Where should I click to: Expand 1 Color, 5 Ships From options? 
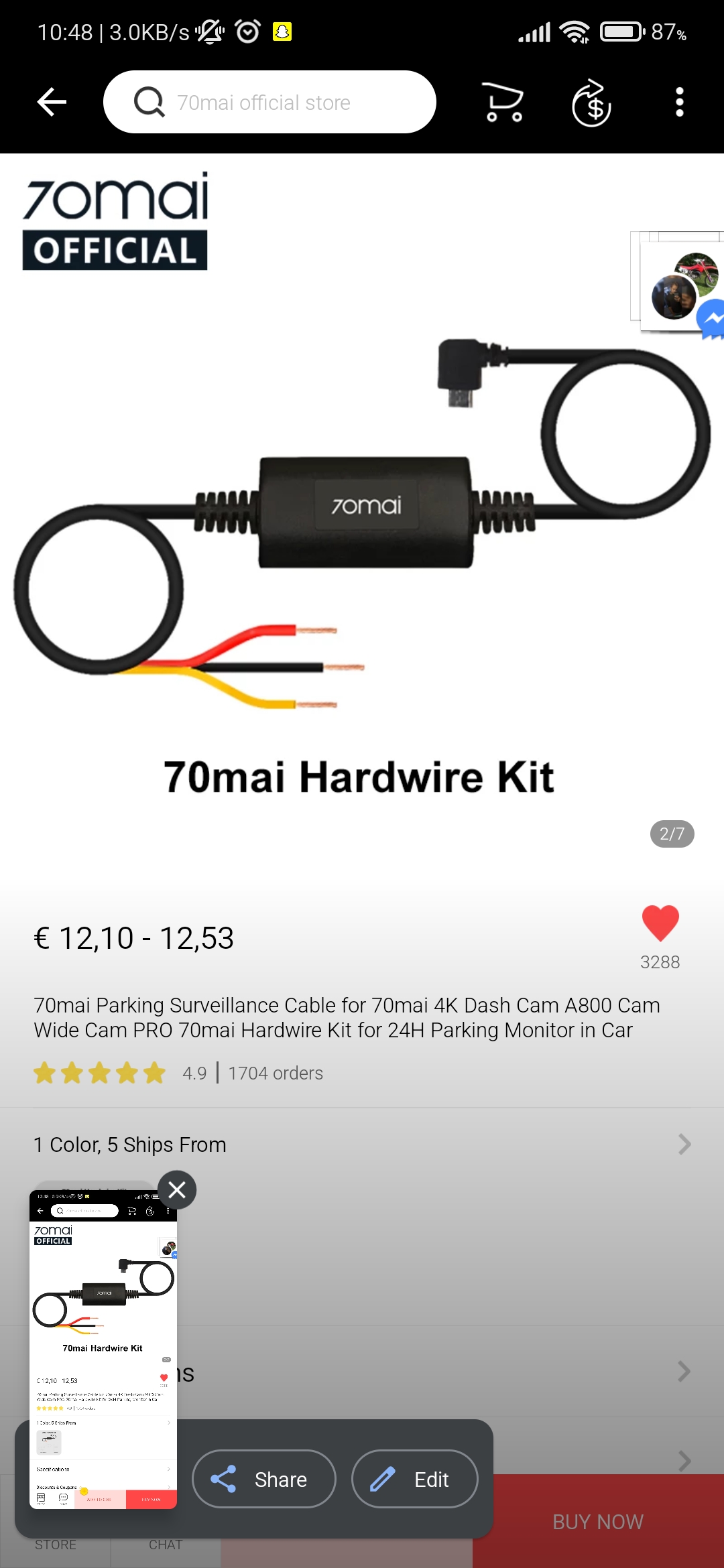[x=362, y=1145]
